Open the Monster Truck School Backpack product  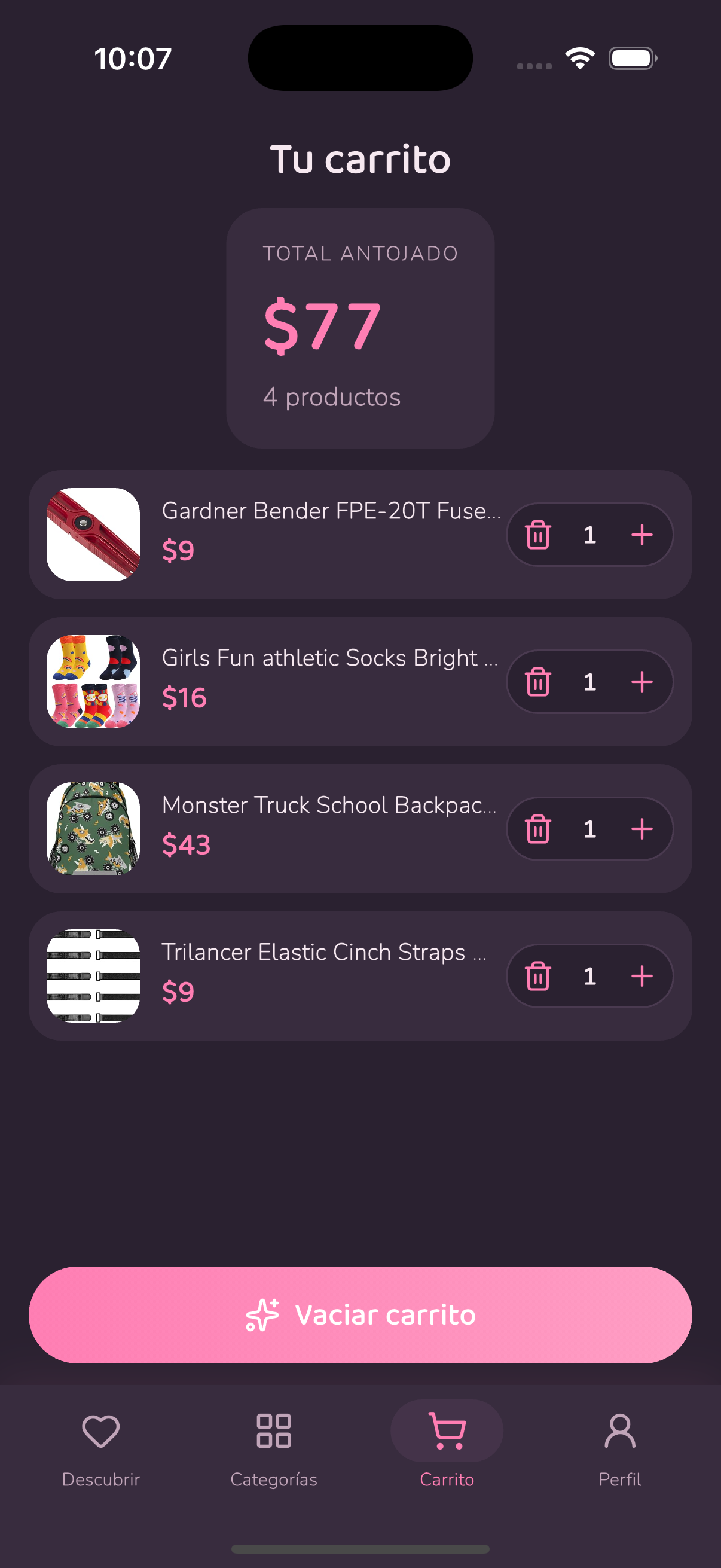(x=268, y=829)
